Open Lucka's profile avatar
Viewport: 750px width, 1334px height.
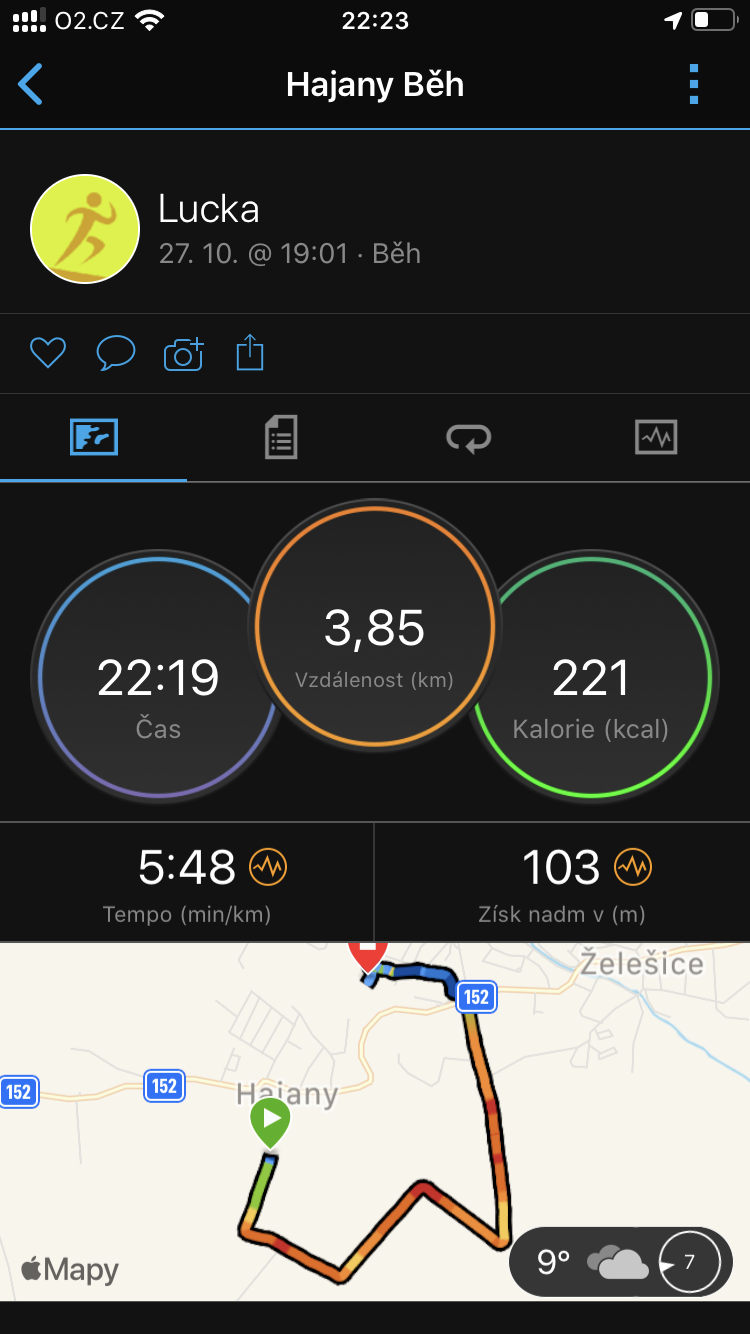(x=85, y=229)
